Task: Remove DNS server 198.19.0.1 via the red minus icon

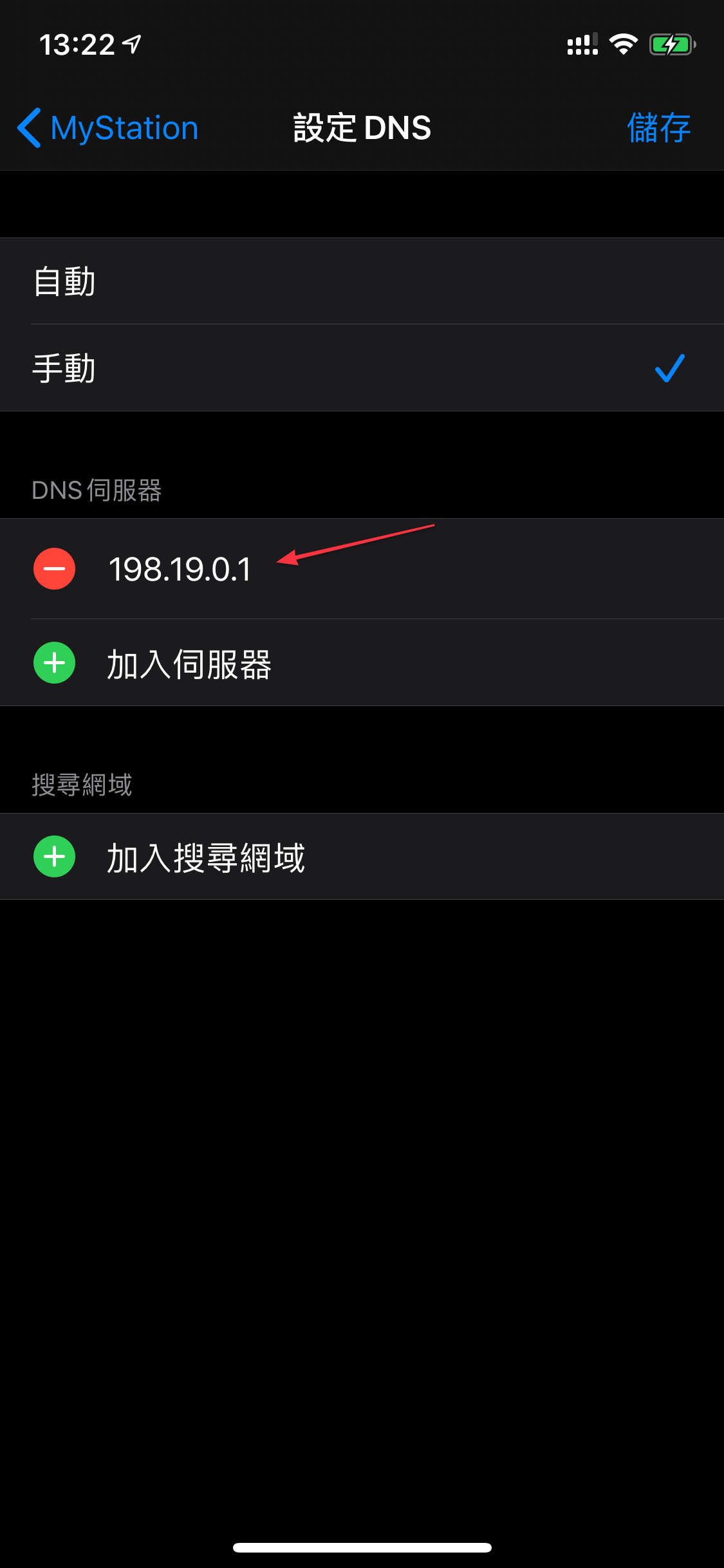Action: (x=55, y=568)
